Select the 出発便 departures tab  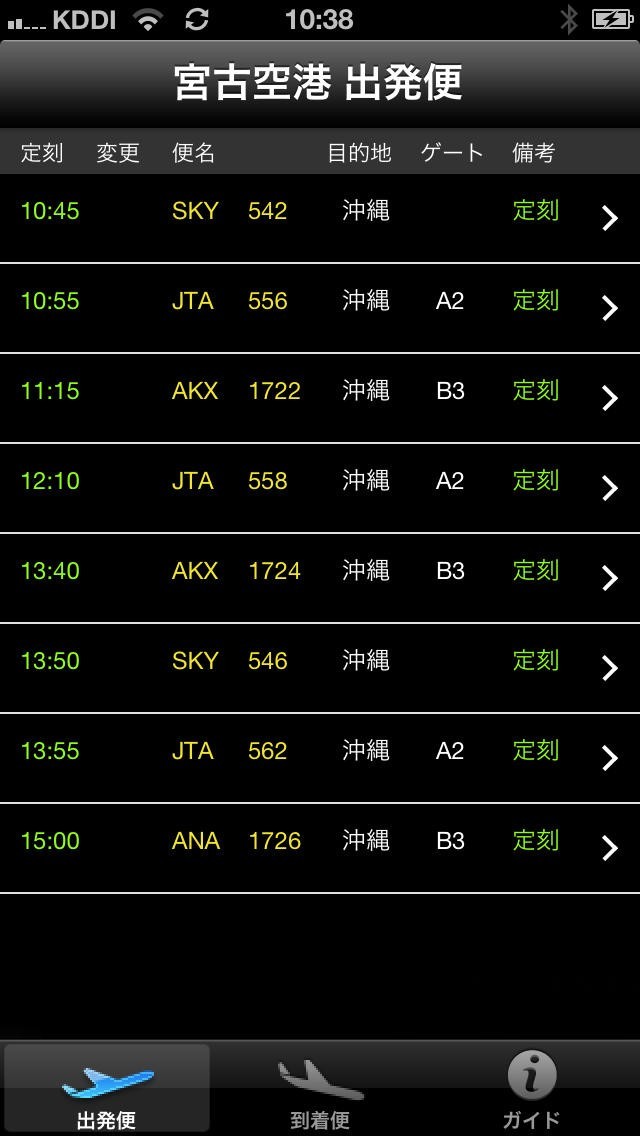pos(107,1090)
